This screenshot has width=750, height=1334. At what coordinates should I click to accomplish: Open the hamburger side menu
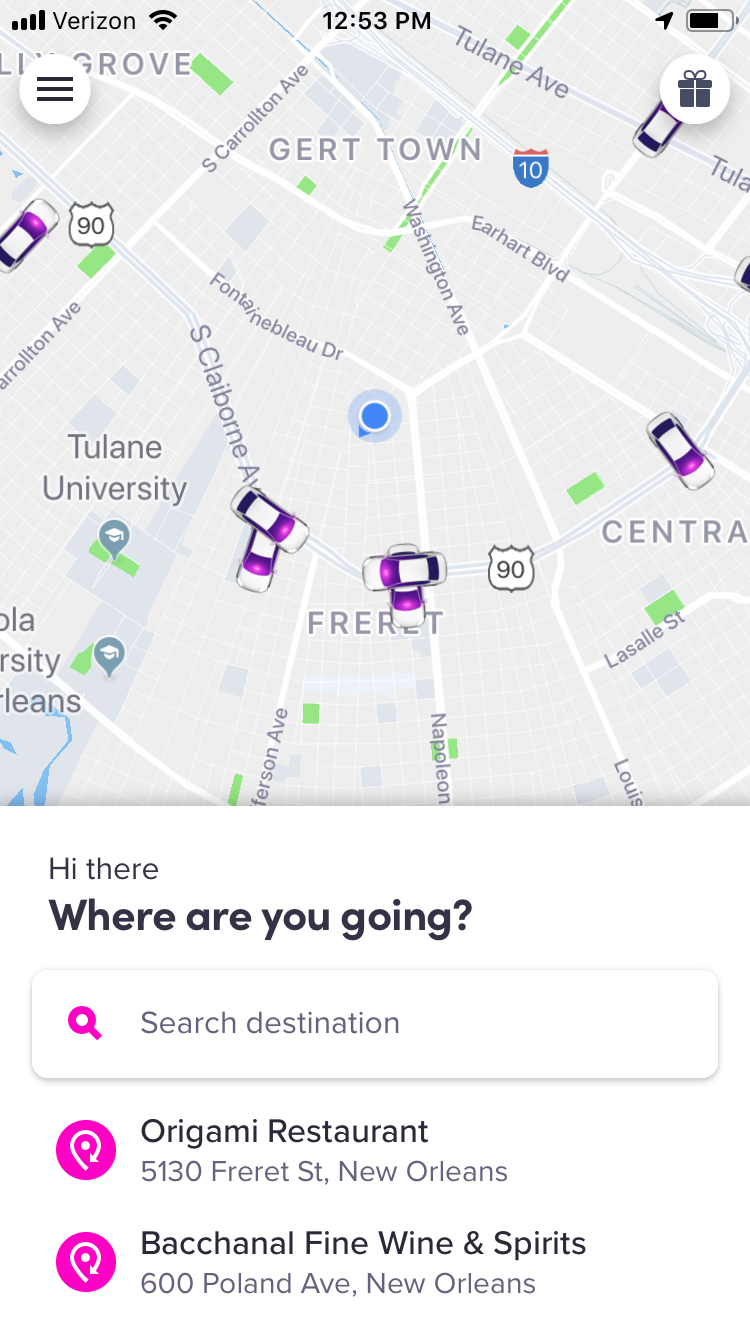(x=55, y=89)
